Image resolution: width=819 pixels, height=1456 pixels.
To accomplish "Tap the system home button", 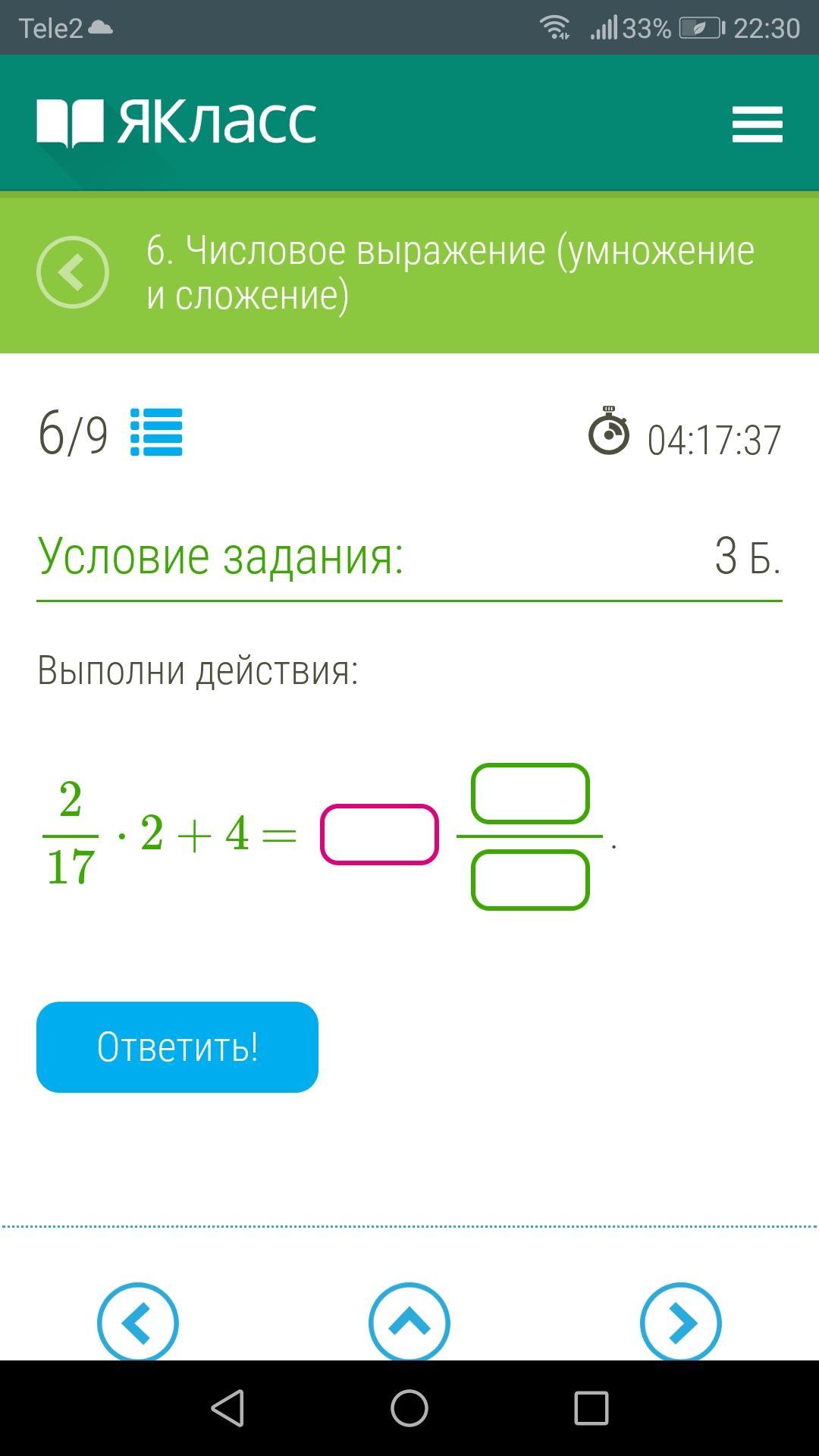I will (x=409, y=1408).
